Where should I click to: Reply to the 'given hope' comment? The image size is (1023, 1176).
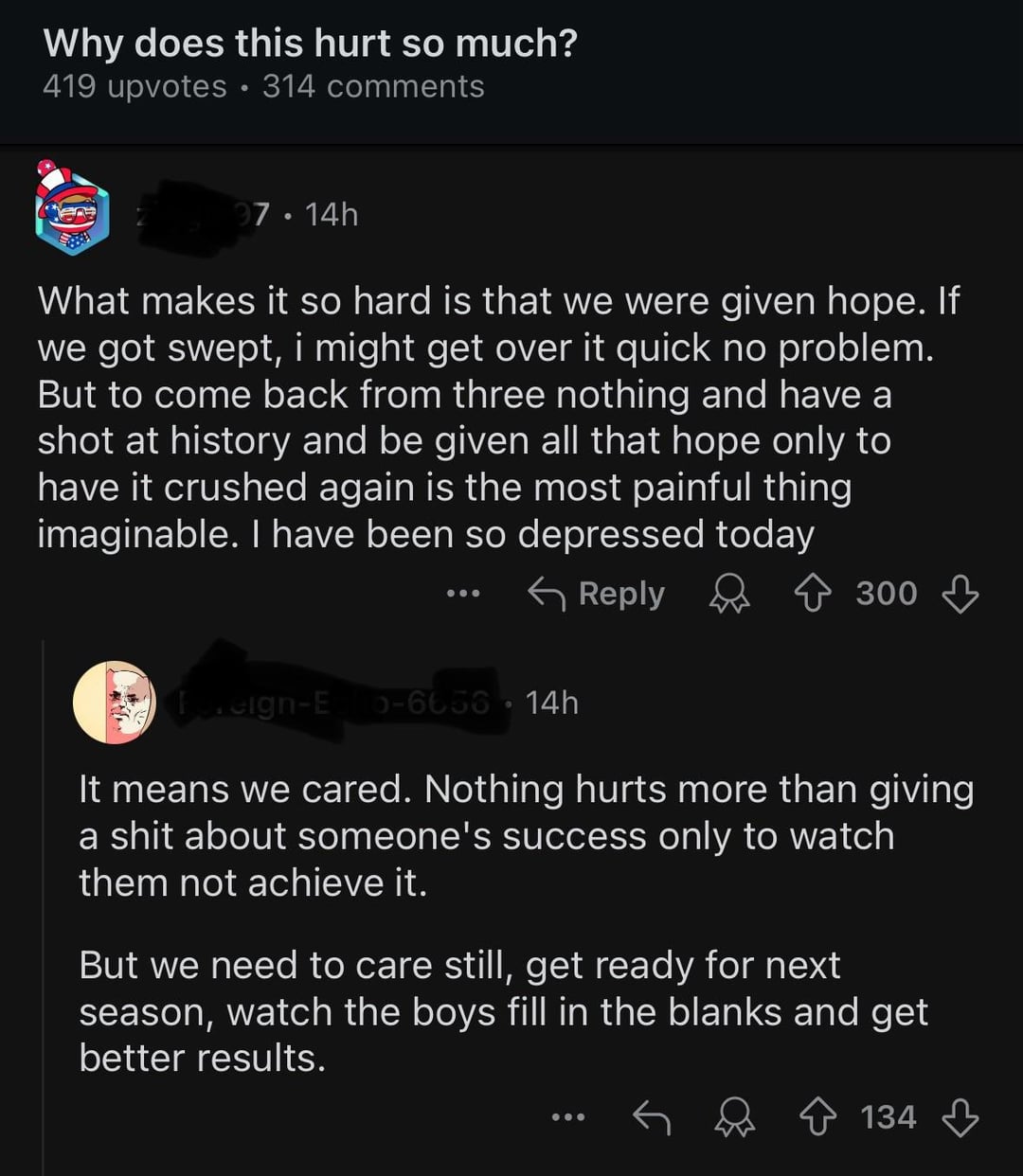(597, 594)
